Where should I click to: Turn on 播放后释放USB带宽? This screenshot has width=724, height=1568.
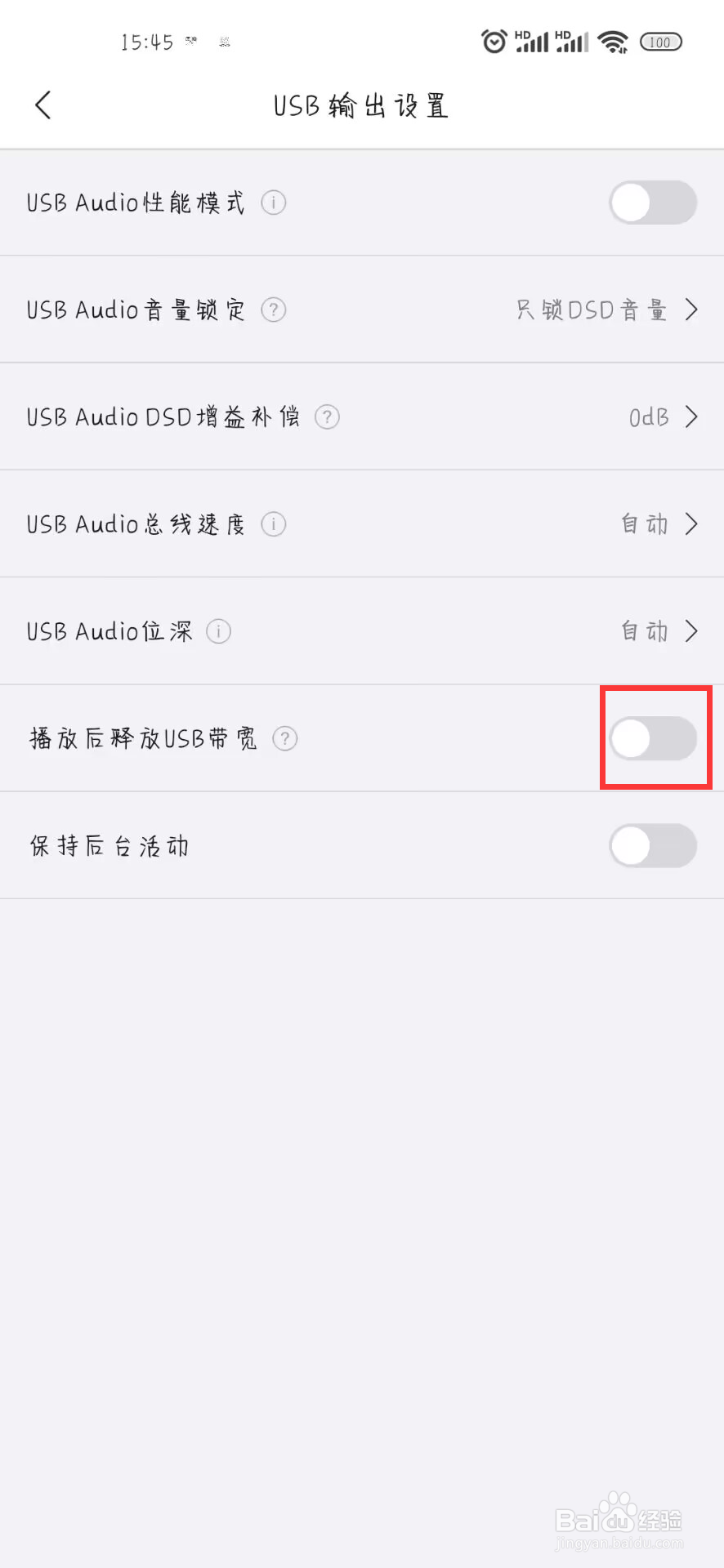click(653, 738)
